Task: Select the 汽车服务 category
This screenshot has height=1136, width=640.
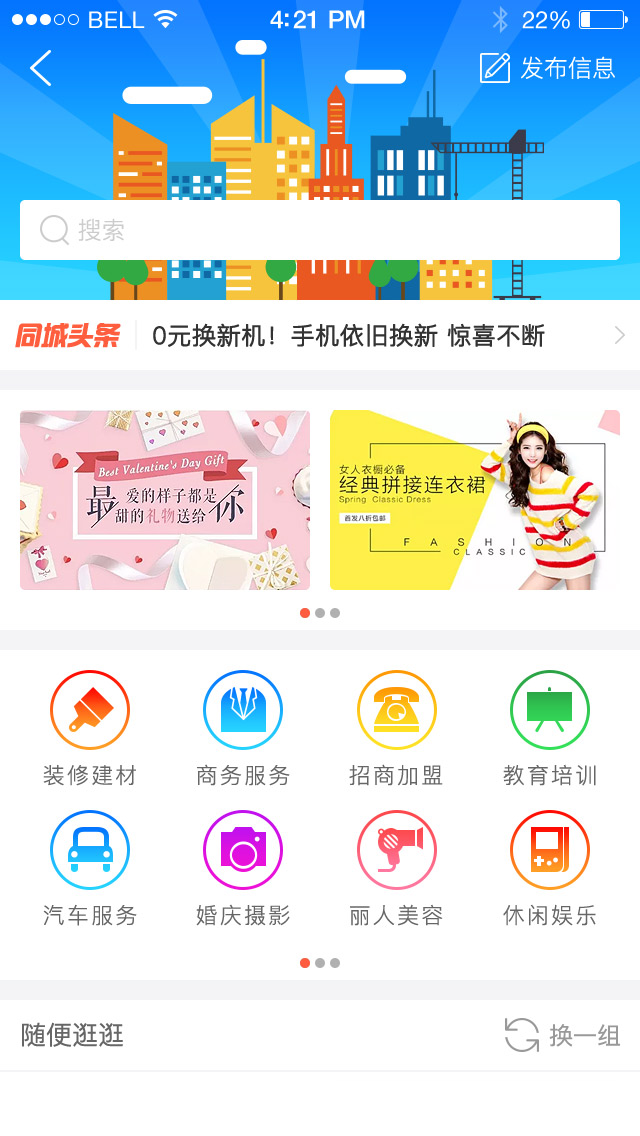Action: tap(90, 870)
